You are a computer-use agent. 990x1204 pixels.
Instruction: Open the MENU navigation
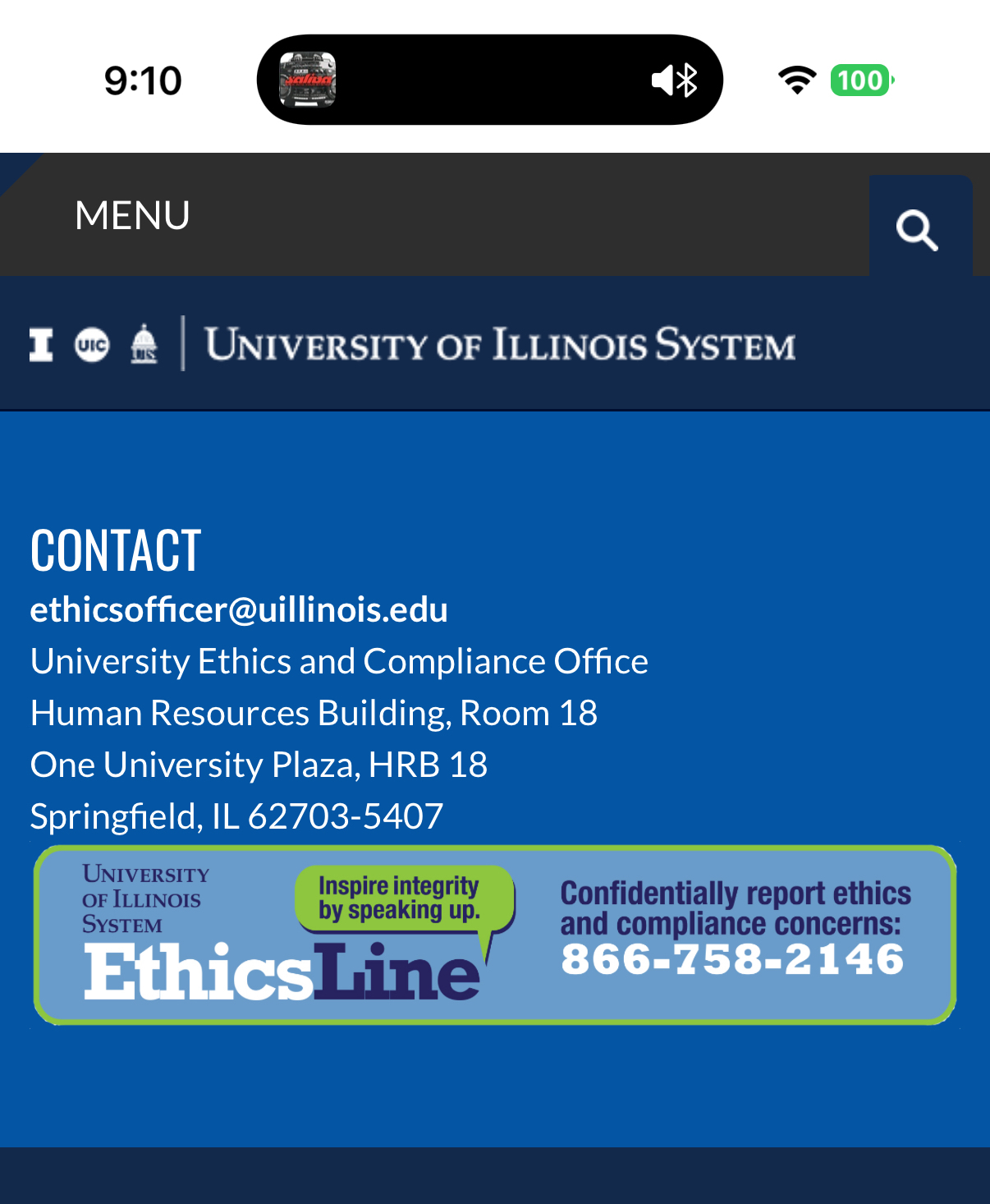(x=132, y=215)
